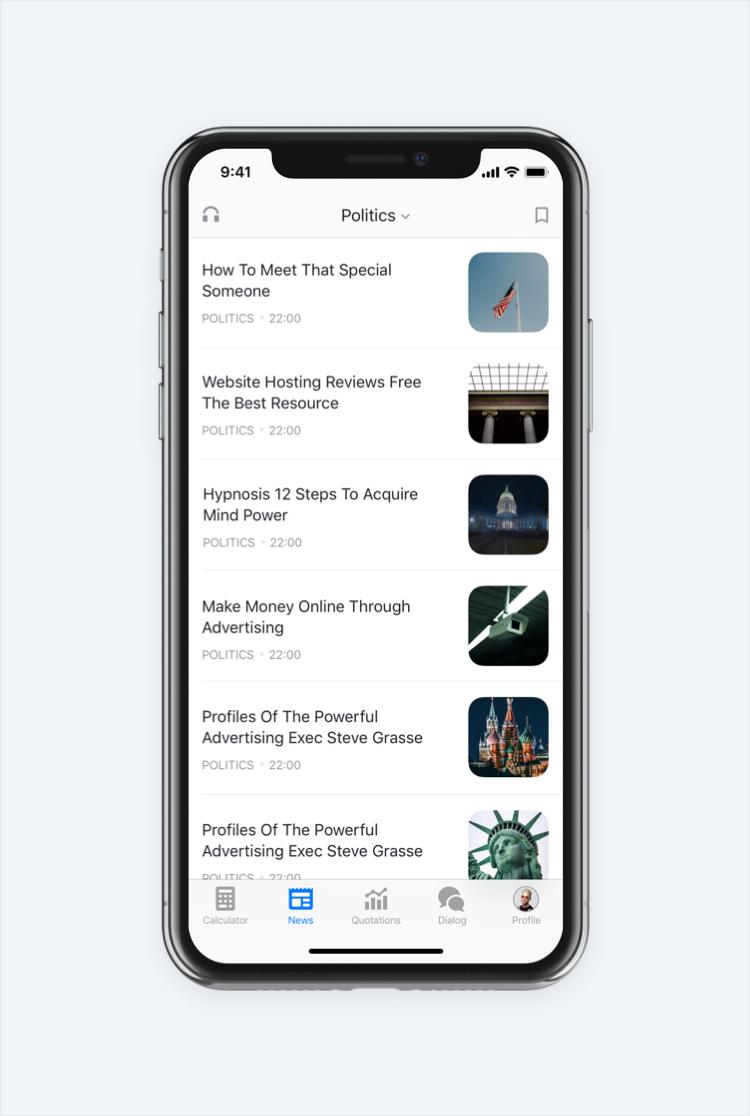
Task: Open the bookmarks icon
Action: [x=541, y=215]
